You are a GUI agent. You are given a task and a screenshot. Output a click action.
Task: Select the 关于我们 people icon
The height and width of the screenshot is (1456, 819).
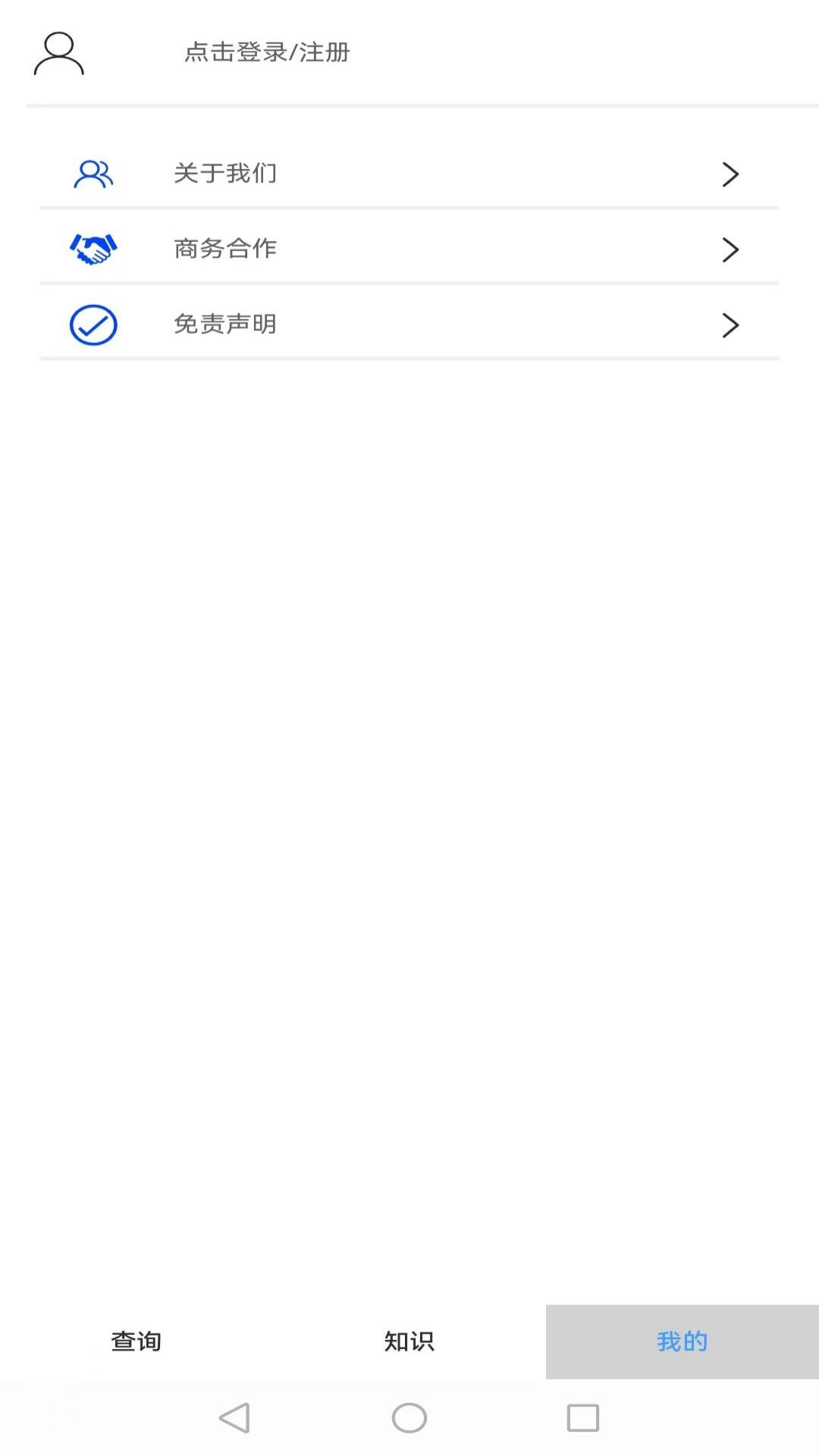[93, 173]
